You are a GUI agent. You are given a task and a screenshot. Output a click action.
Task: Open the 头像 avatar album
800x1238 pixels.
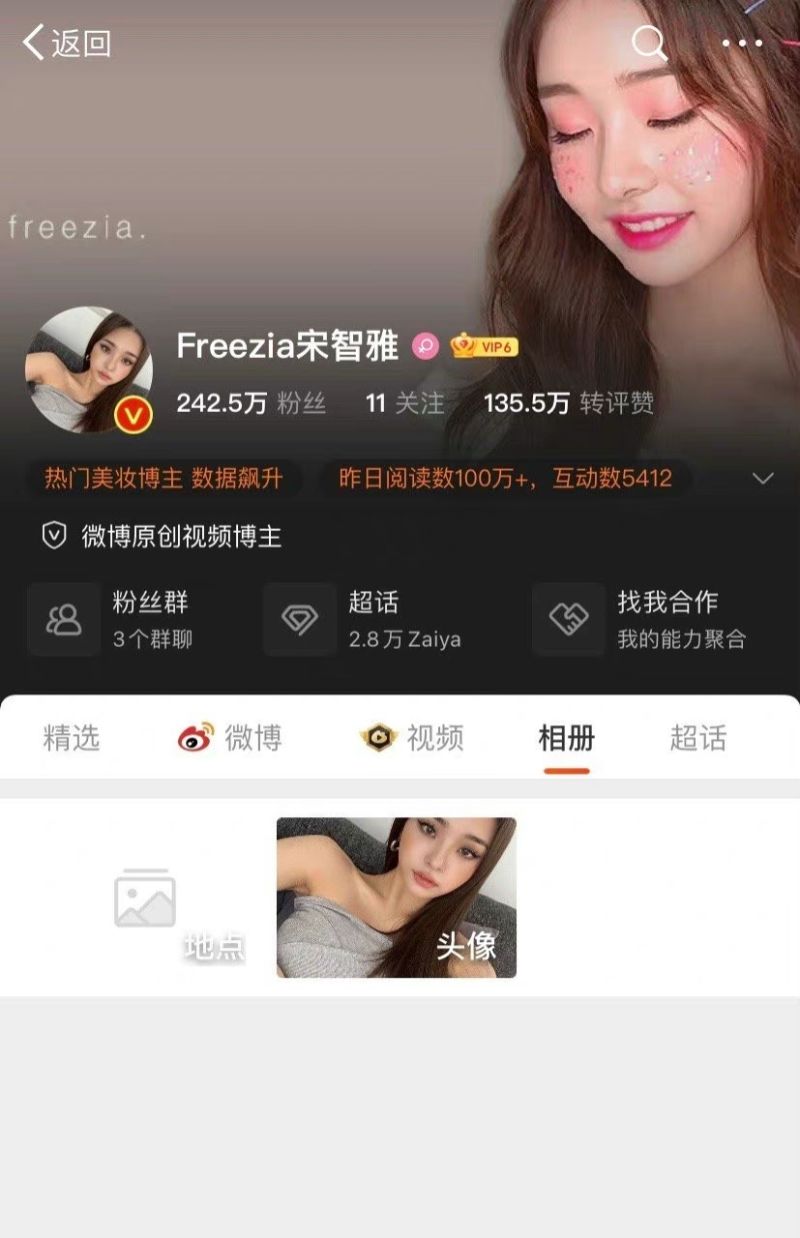tap(396, 898)
